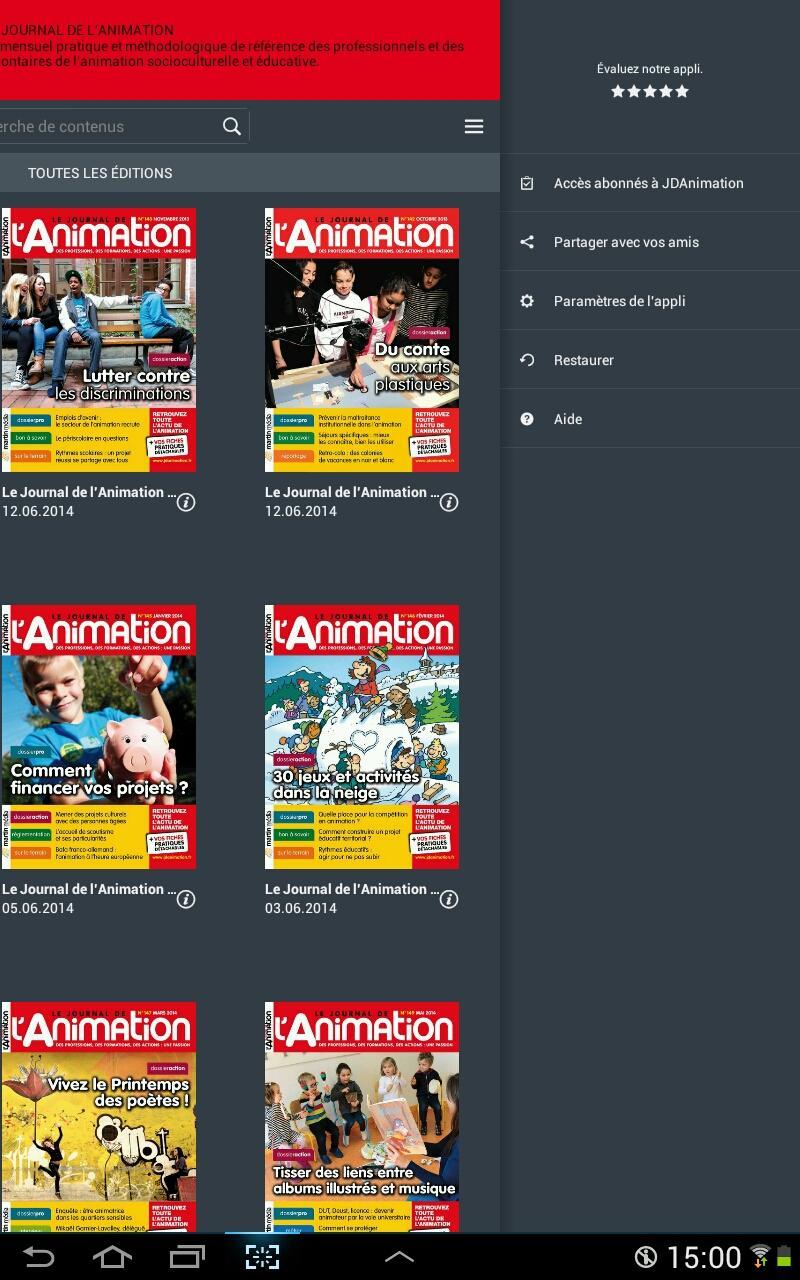Open the 30 jeux et activités dans la neige issue
Screen dimensions: 800x1280
(362, 737)
